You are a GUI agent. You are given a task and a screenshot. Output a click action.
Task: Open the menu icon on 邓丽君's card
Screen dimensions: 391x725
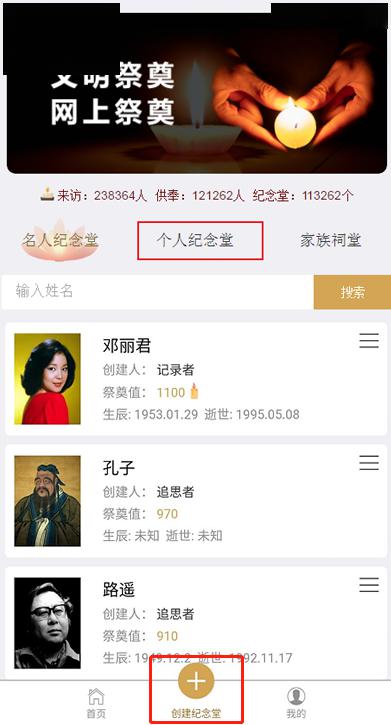coord(369,340)
